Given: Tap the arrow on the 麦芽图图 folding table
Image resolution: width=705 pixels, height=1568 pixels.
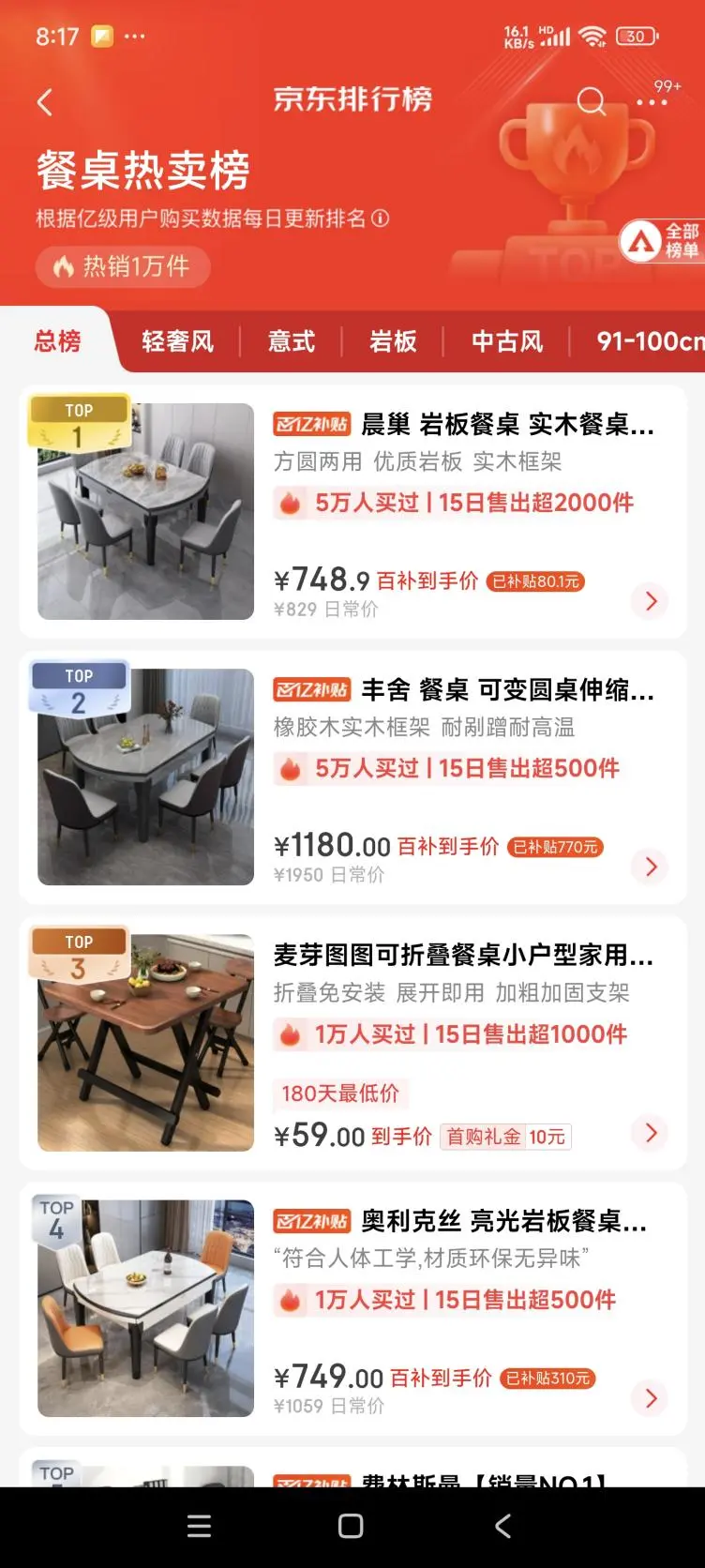Looking at the screenshot, I should click(650, 1134).
